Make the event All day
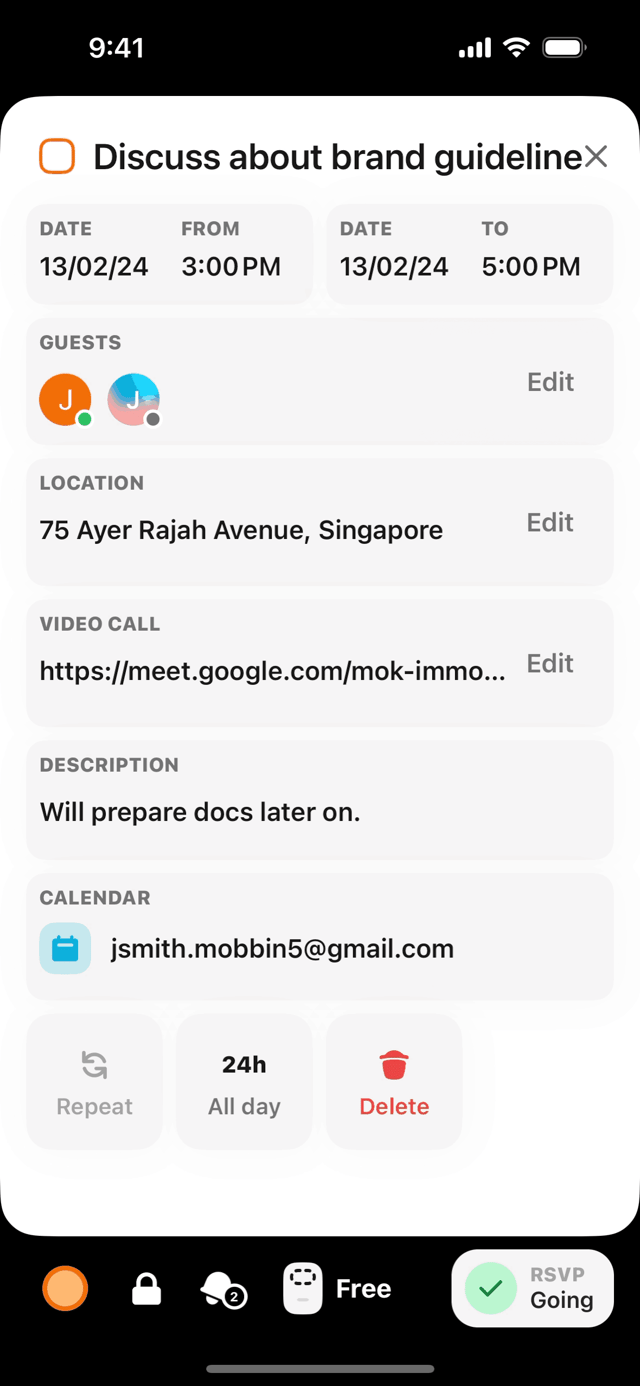 [244, 1082]
